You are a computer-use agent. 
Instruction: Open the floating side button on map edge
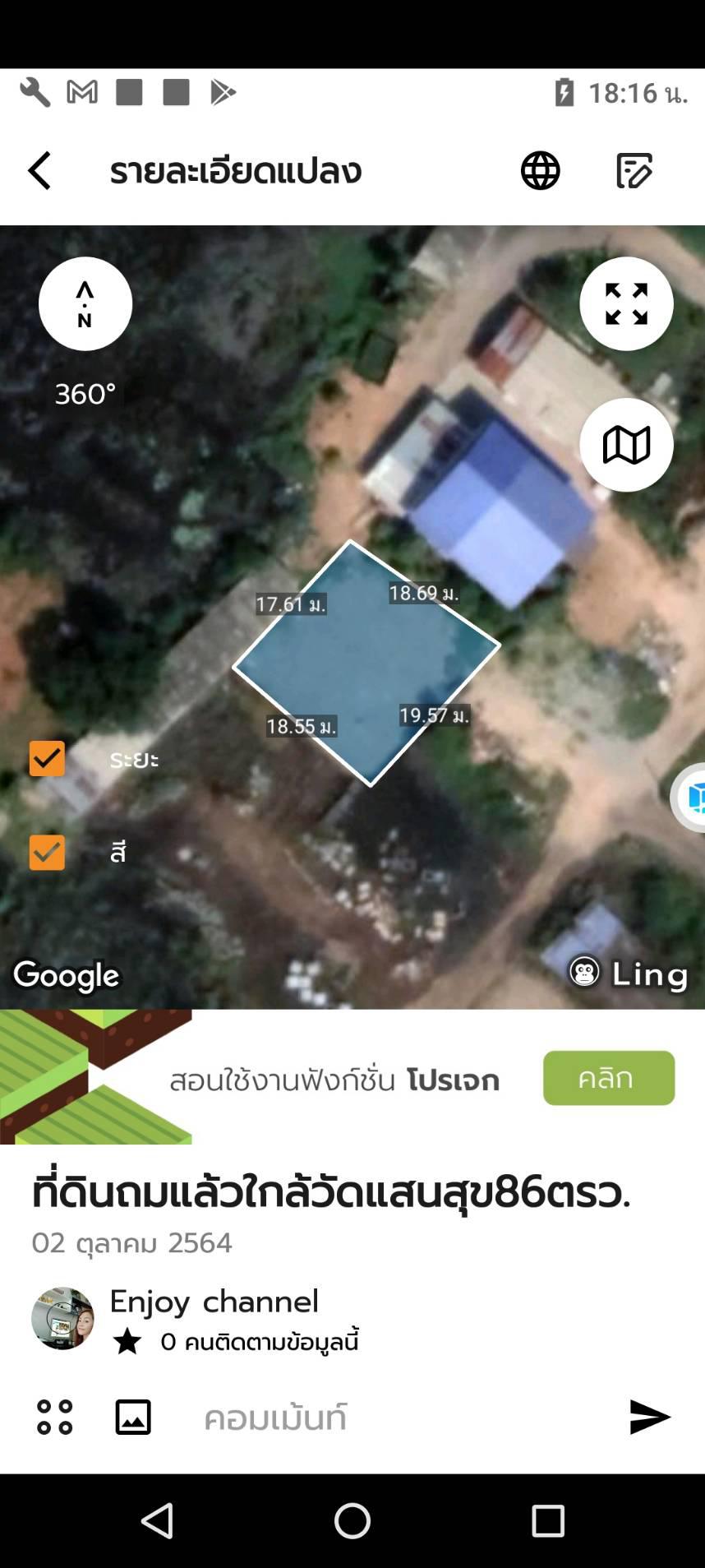coord(690,798)
